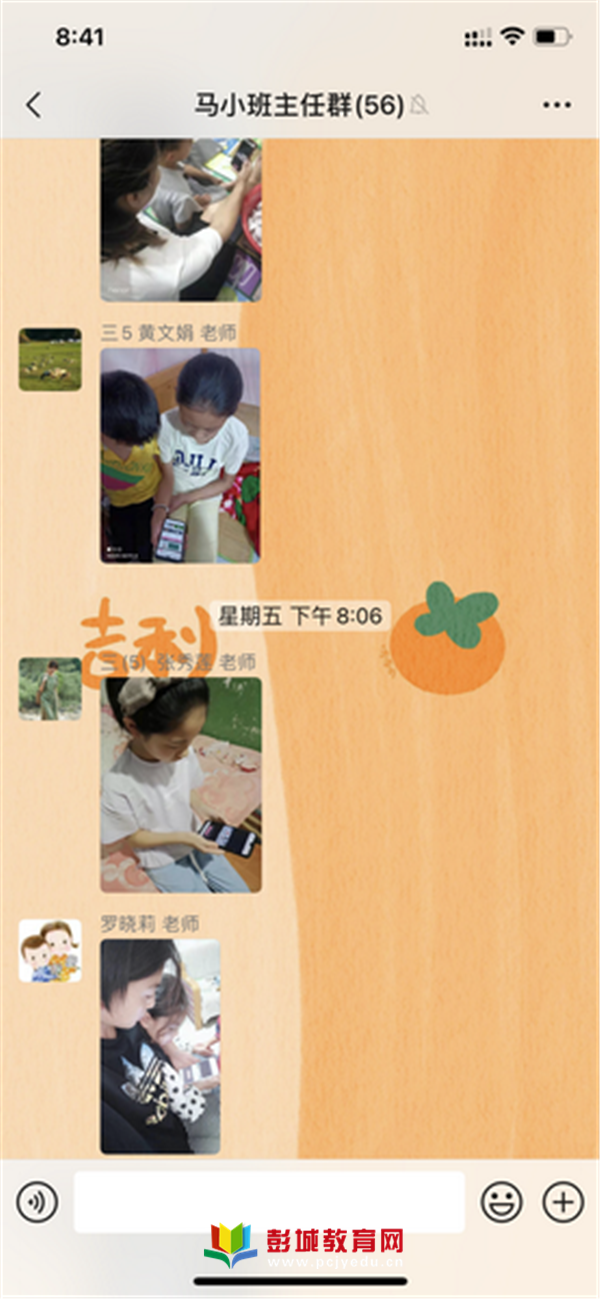Image resolution: width=600 pixels, height=1299 pixels.
Task: View 罗晓莉 老师's profile avatar
Action: (50, 950)
